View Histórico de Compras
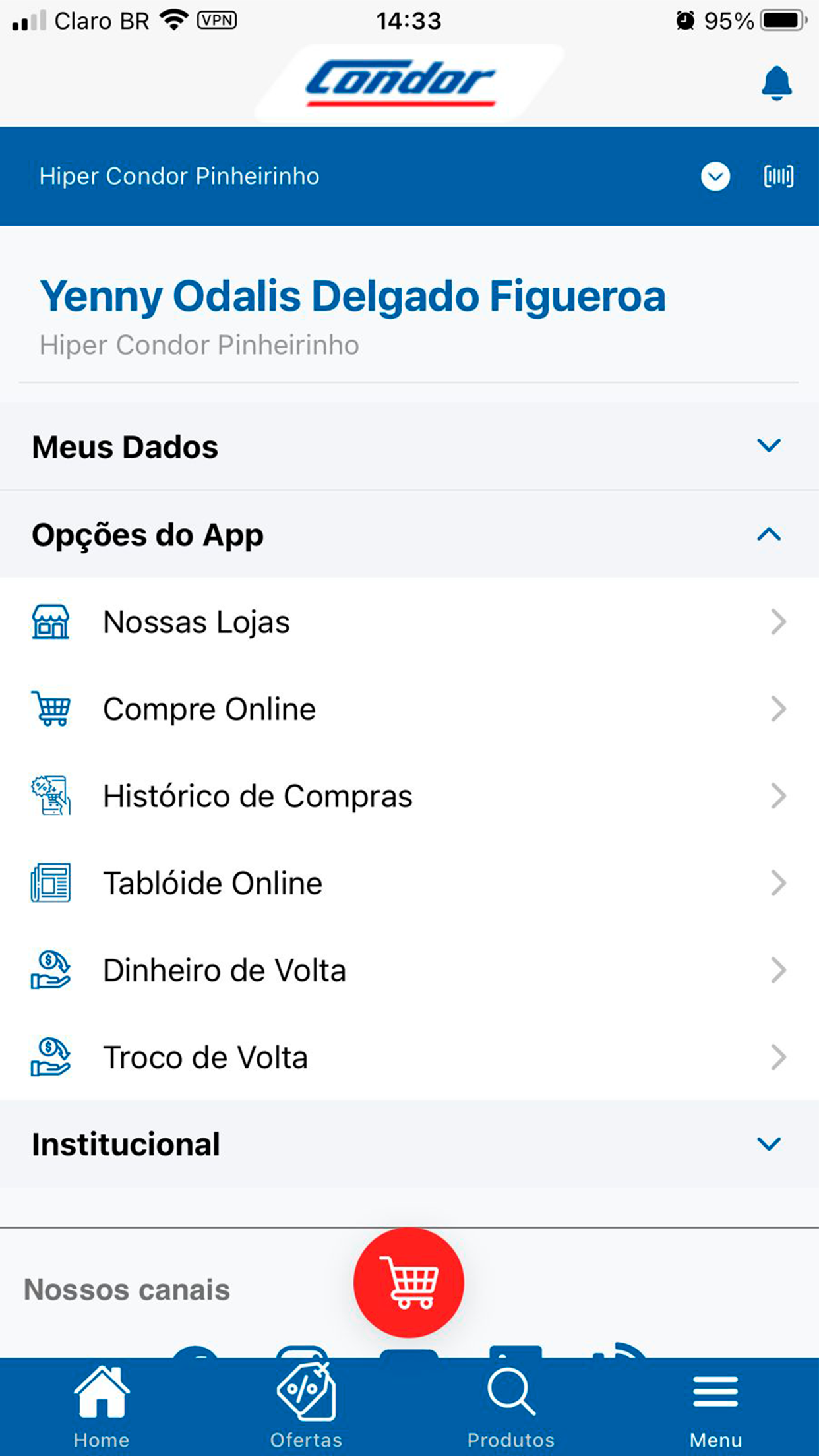The image size is (819, 1456). (409, 796)
